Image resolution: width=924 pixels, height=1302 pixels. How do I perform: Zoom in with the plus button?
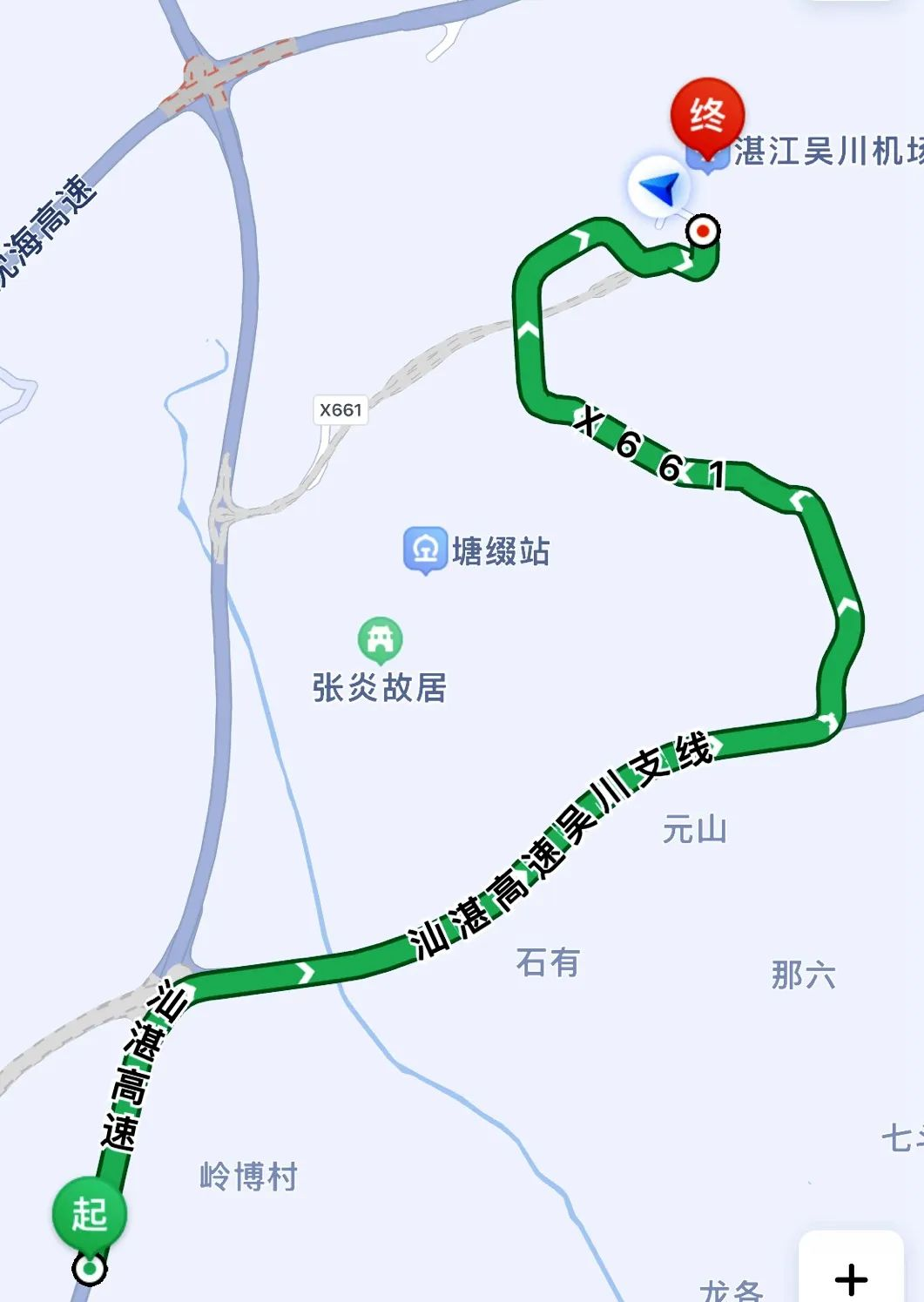coord(851,1278)
